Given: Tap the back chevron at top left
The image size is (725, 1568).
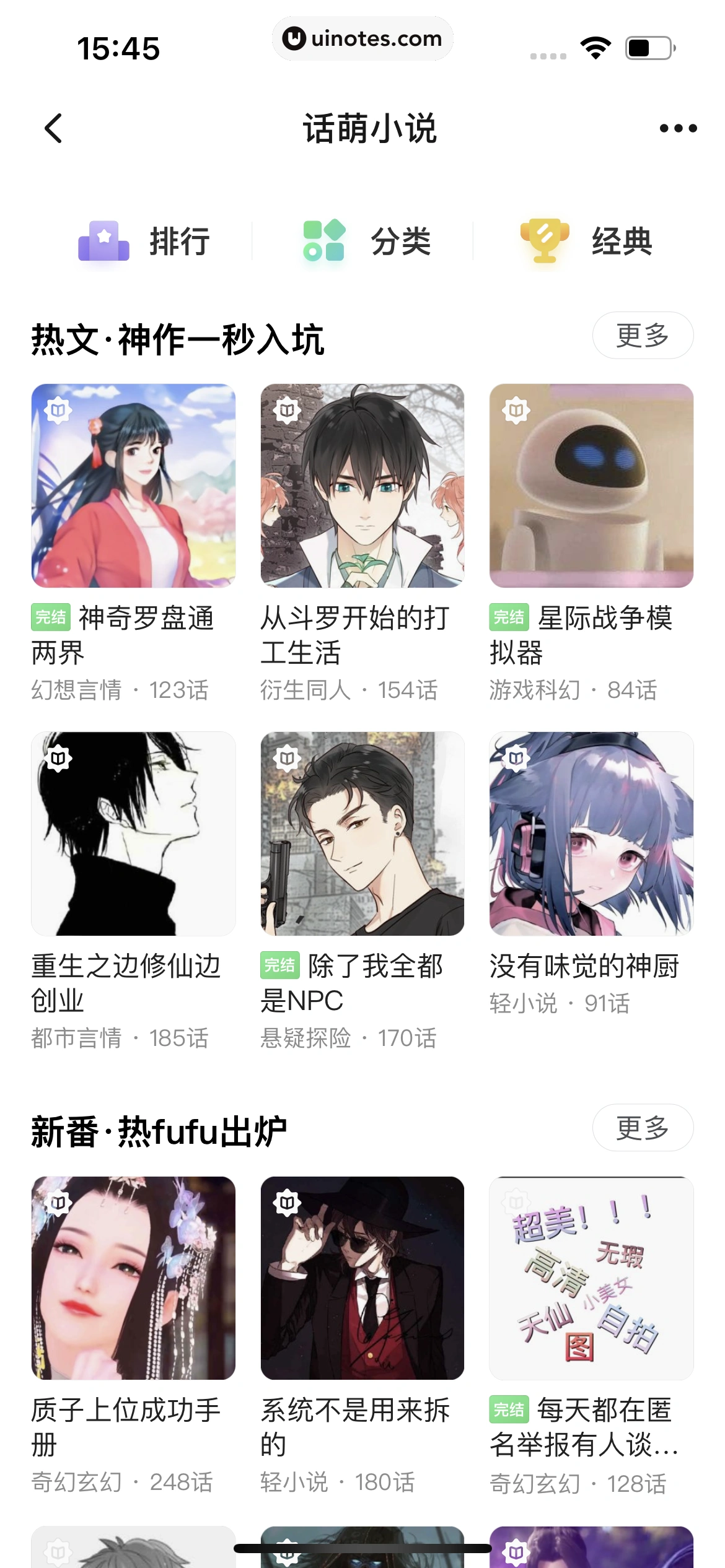Looking at the screenshot, I should 52,129.
